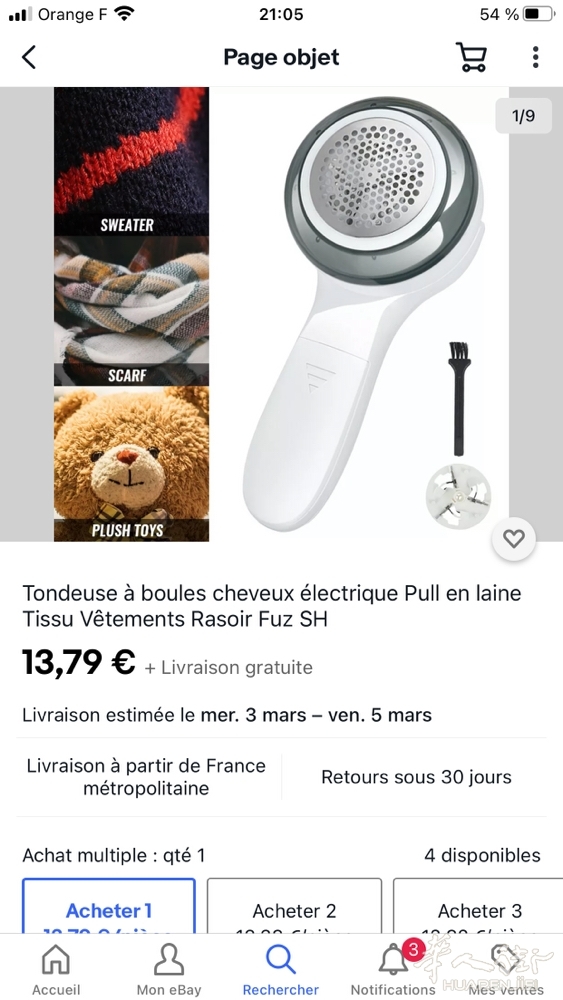Open the three-dot overflow menu
This screenshot has height=1000, width=563.
[536, 57]
